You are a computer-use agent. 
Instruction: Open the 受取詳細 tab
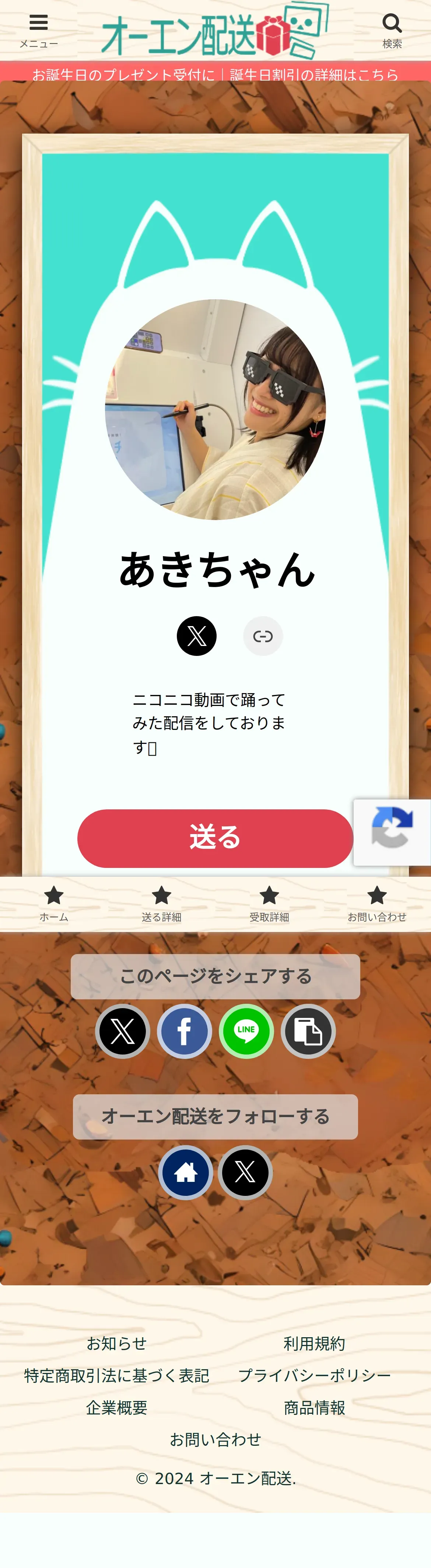pyautogui.click(x=269, y=904)
